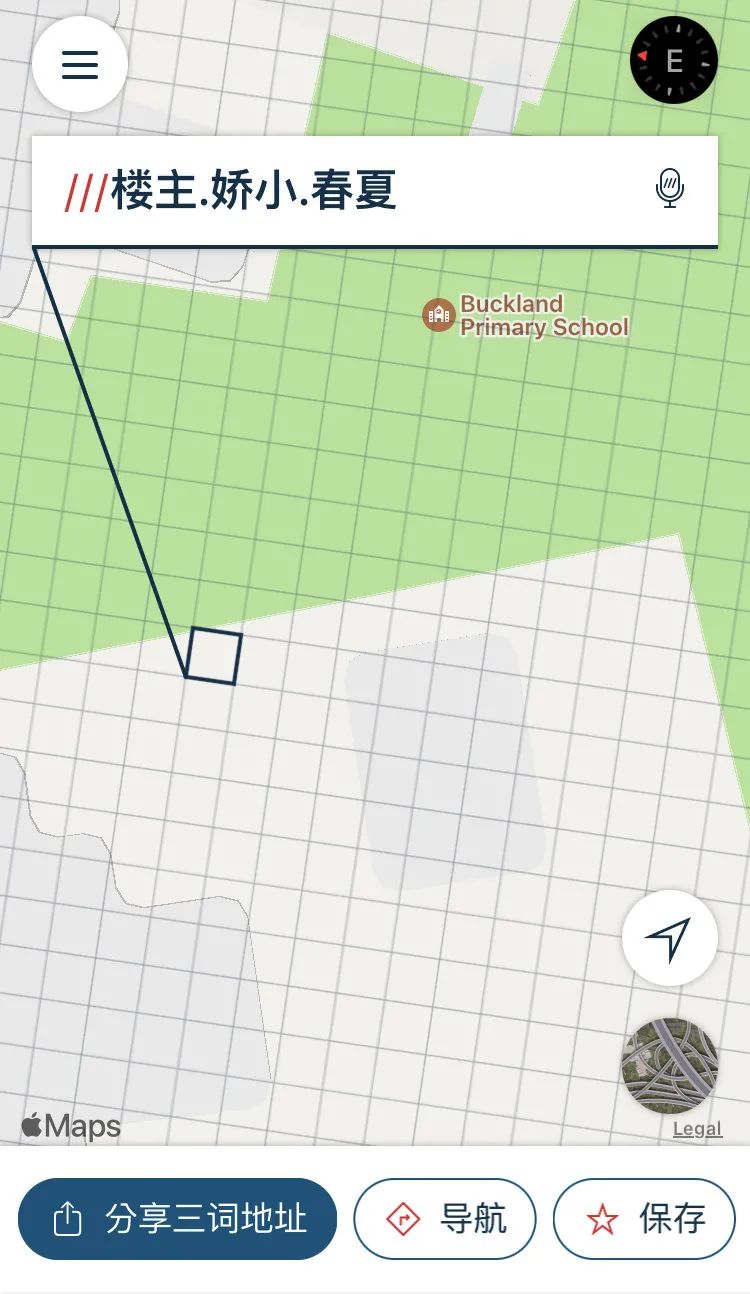Switch to satellite map view

(669, 1066)
